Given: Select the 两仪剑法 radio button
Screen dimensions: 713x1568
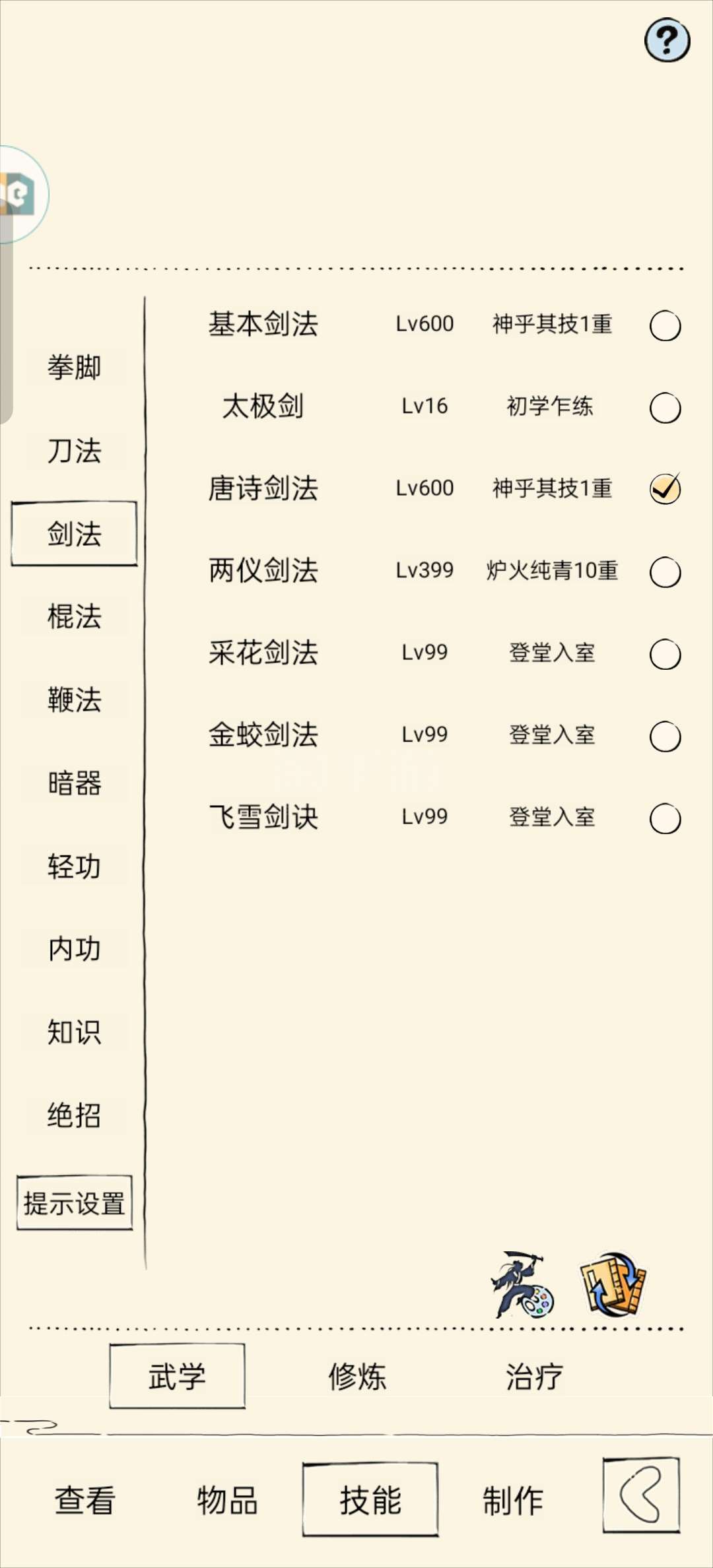Looking at the screenshot, I should (665, 572).
